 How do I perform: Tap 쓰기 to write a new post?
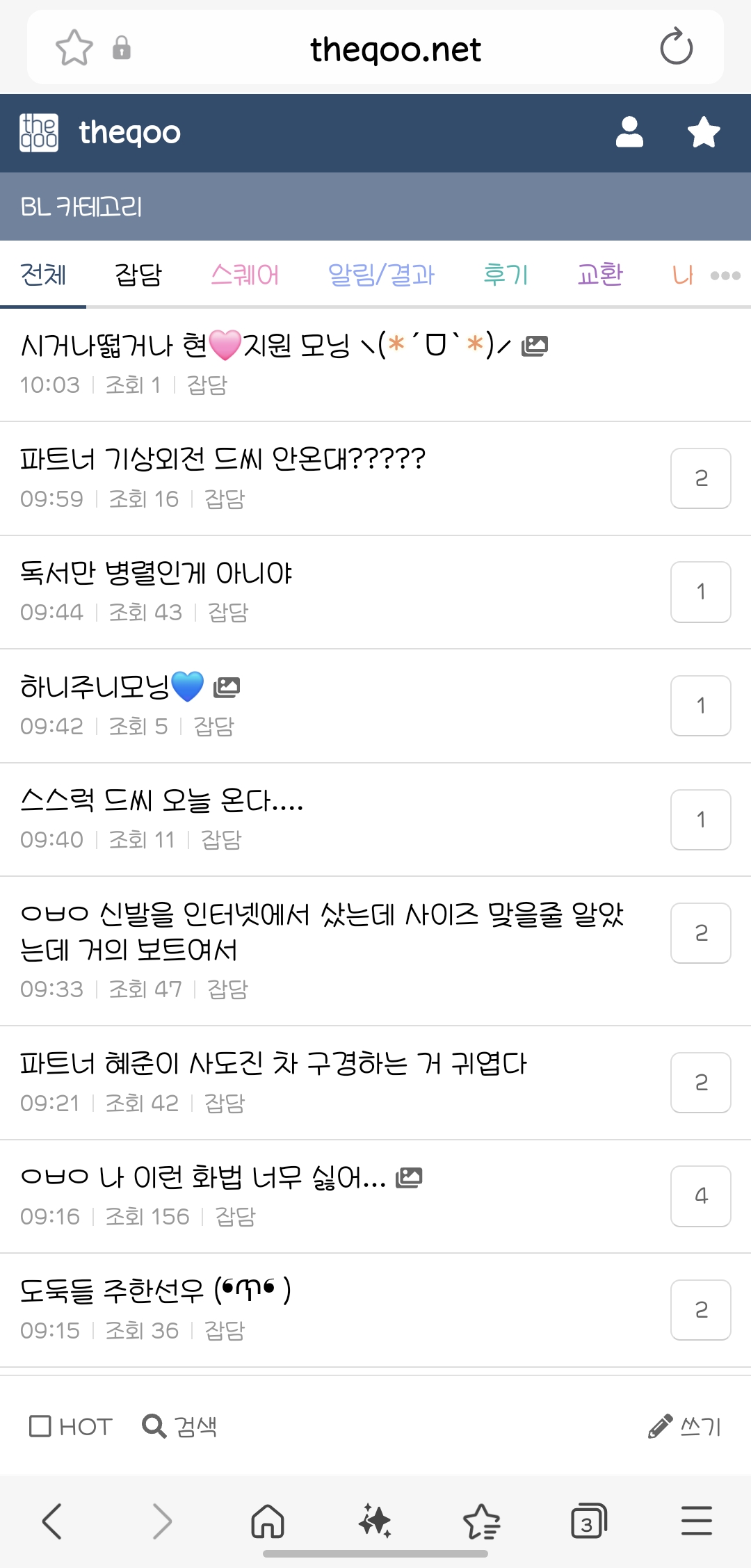pos(685,1426)
